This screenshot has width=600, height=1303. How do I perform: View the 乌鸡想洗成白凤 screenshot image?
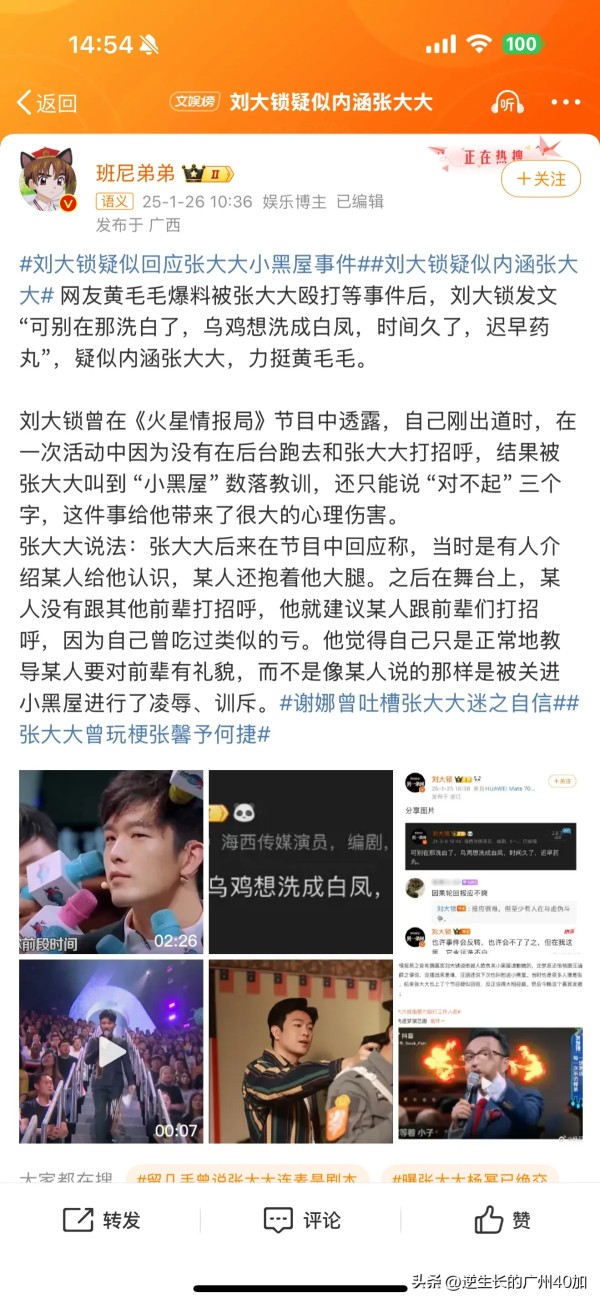tap(300, 861)
